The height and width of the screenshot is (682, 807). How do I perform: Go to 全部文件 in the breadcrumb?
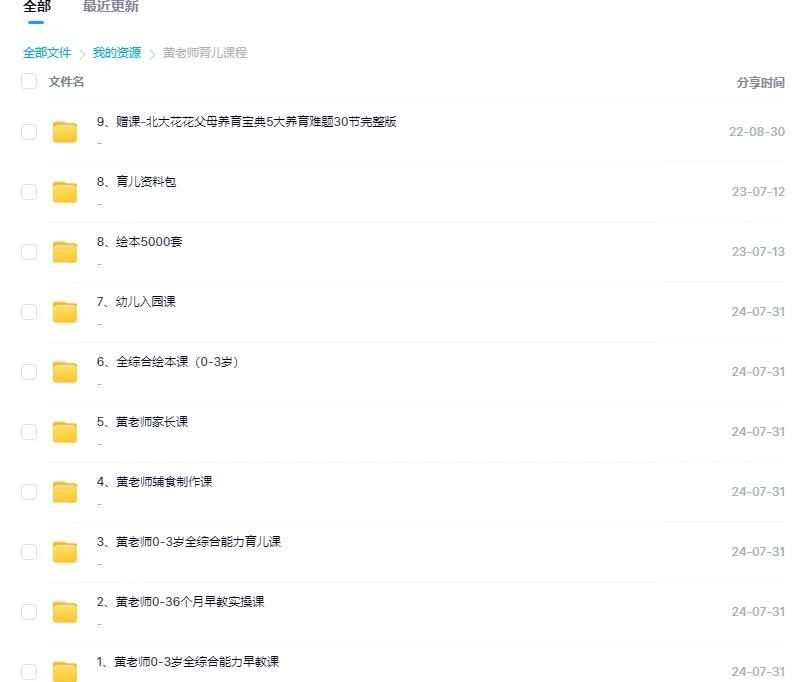47,53
